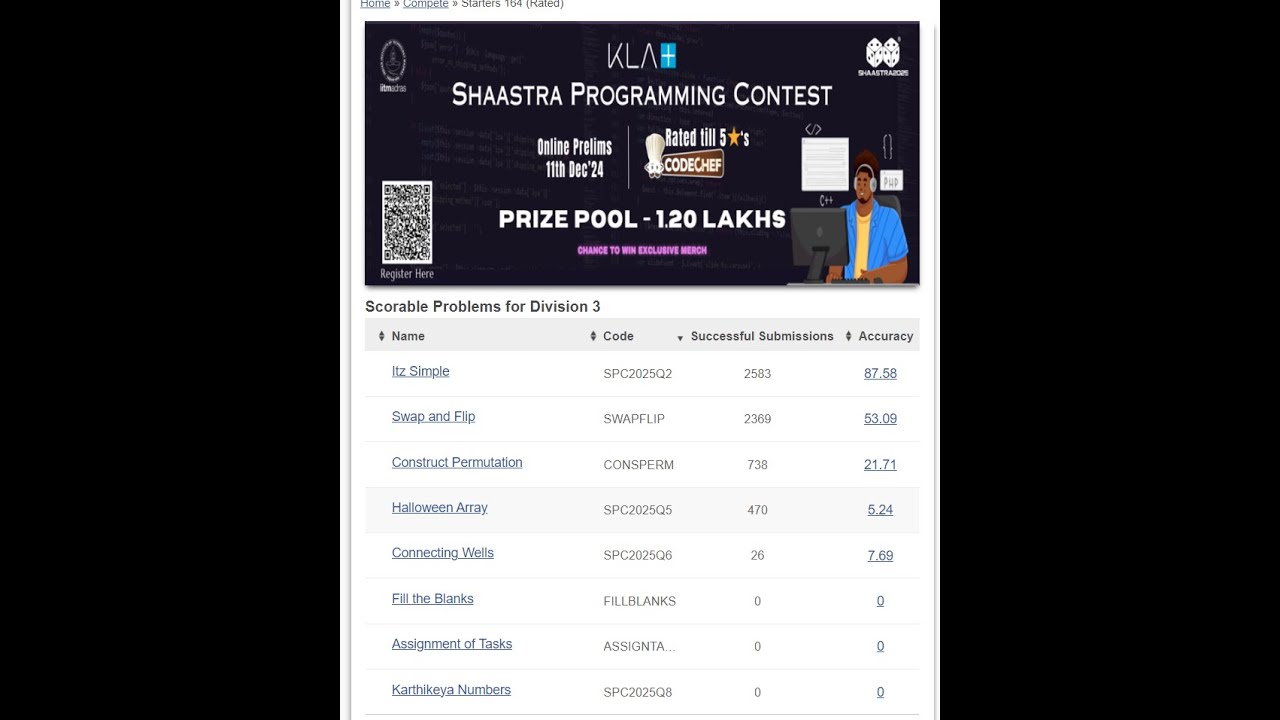Open the Fill the Blanks problem

432,599
